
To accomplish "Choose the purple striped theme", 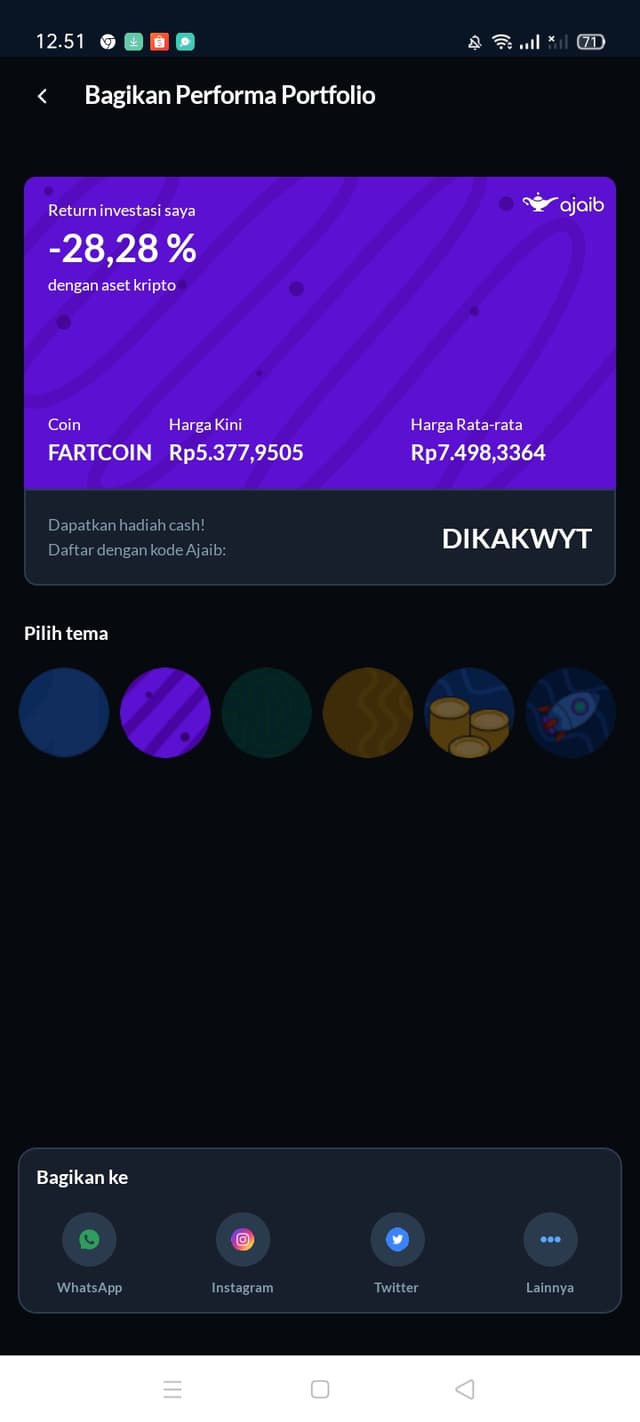I will pos(166,713).
